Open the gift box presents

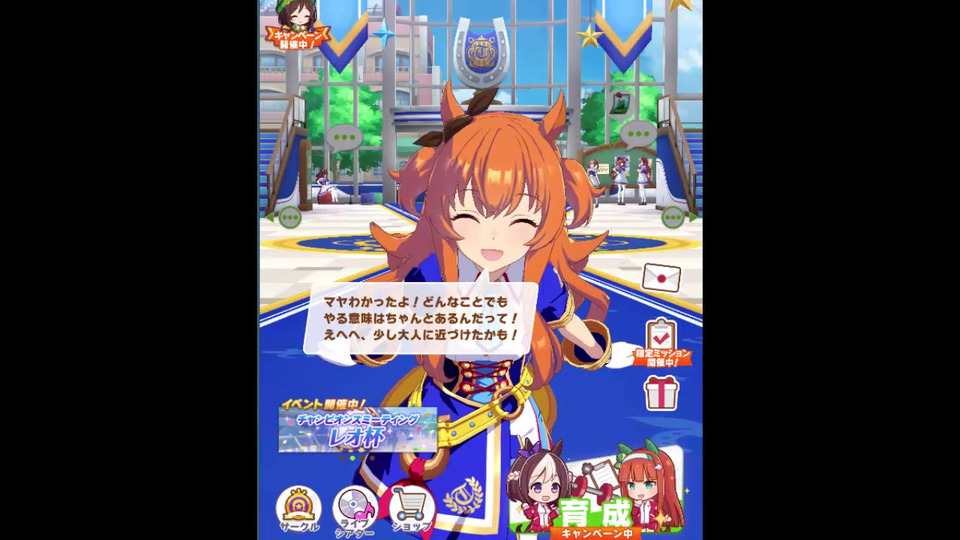pyautogui.click(x=661, y=392)
